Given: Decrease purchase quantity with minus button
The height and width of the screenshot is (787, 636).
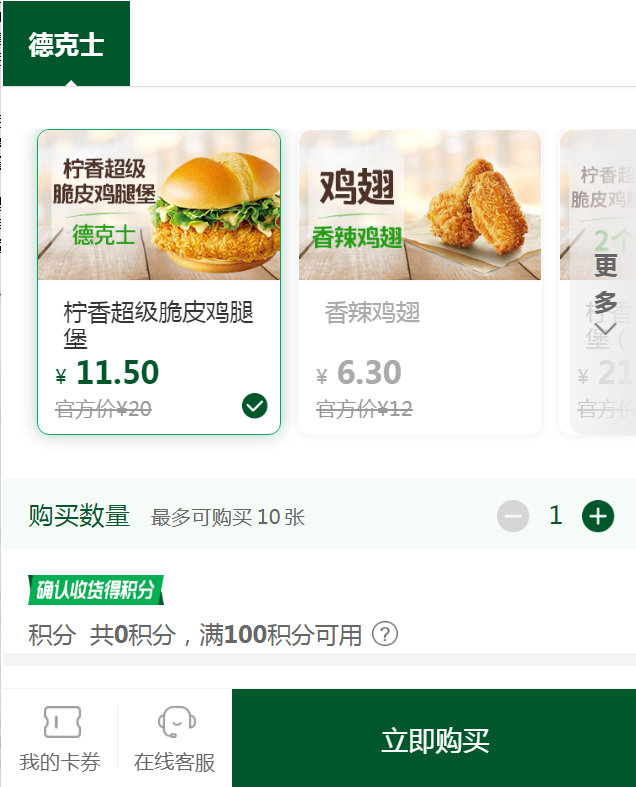Looking at the screenshot, I should pos(513,516).
